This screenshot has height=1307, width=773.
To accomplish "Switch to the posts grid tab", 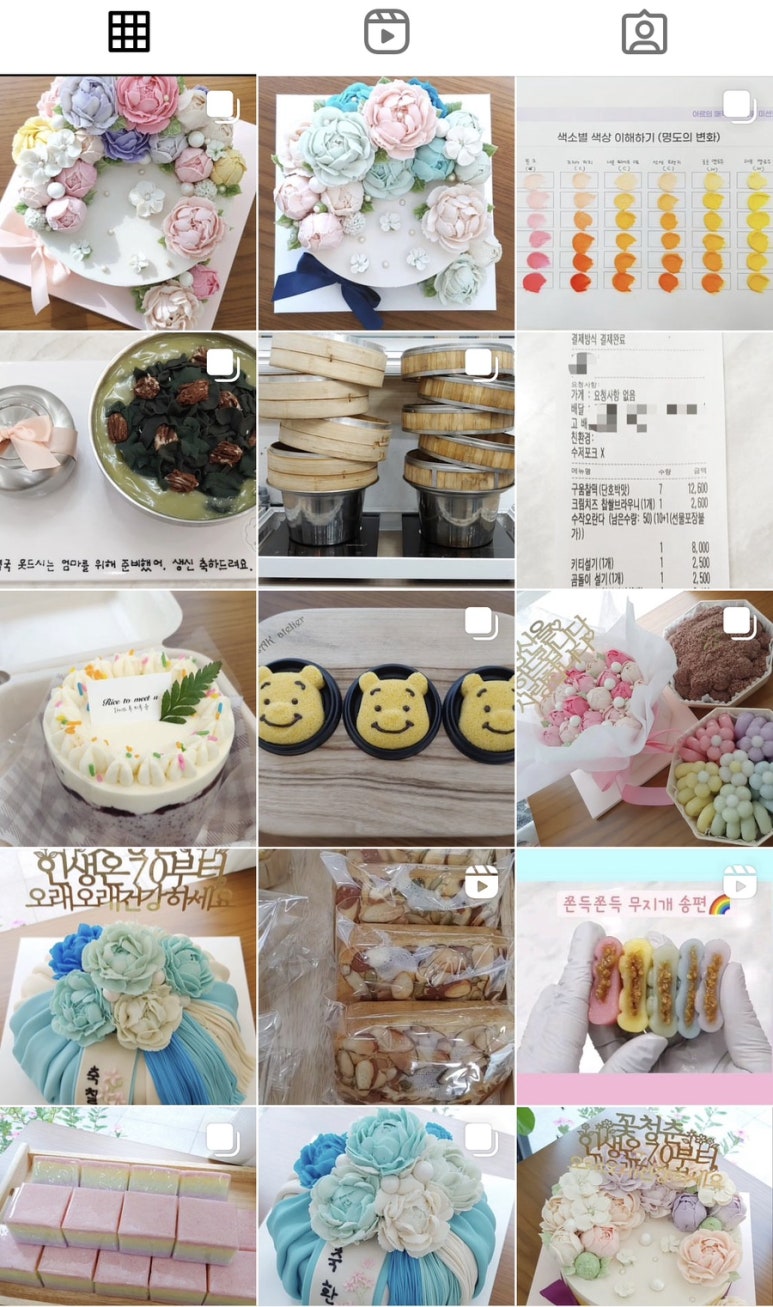I will pyautogui.click(x=129, y=33).
